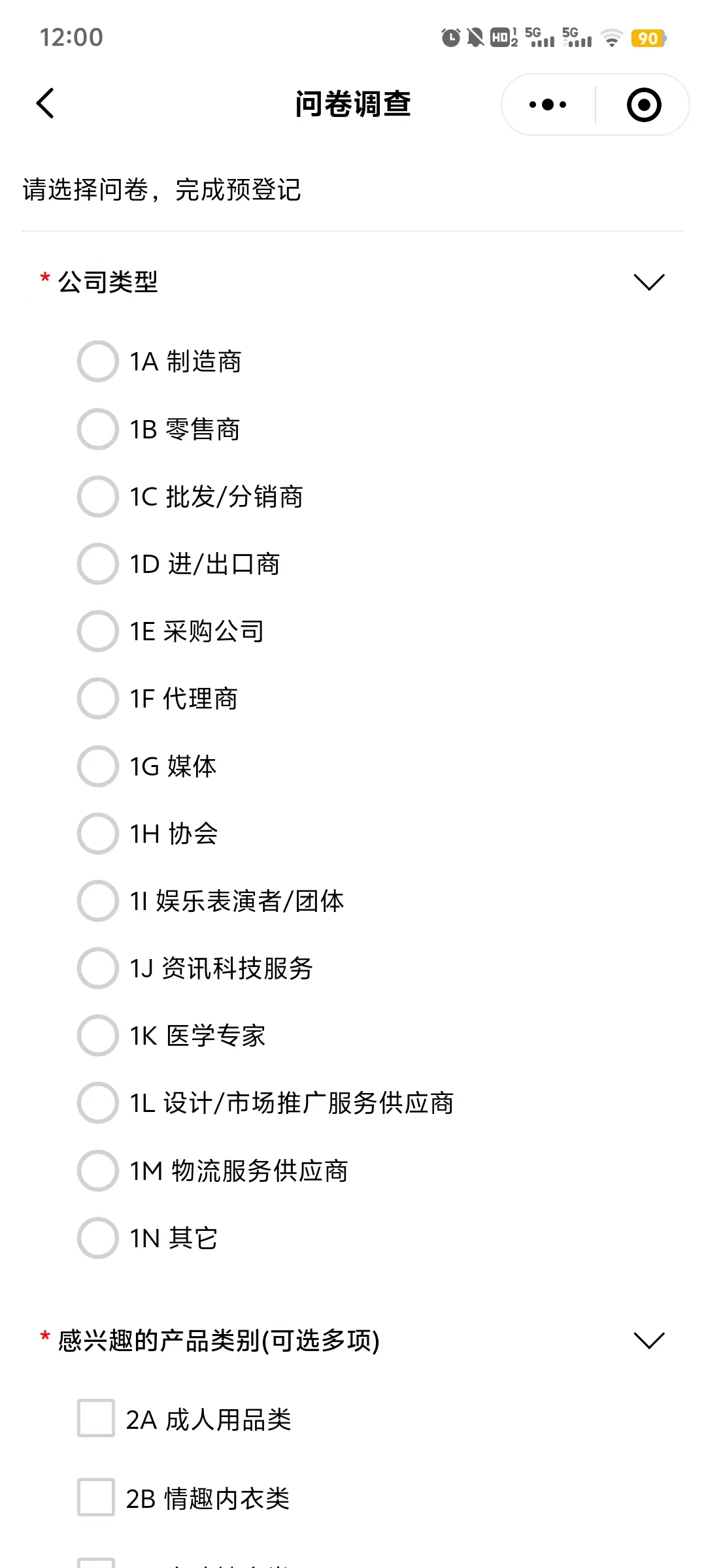Check the 2A 成人用品类 box
The width and height of the screenshot is (706, 1568).
pos(96,1418)
